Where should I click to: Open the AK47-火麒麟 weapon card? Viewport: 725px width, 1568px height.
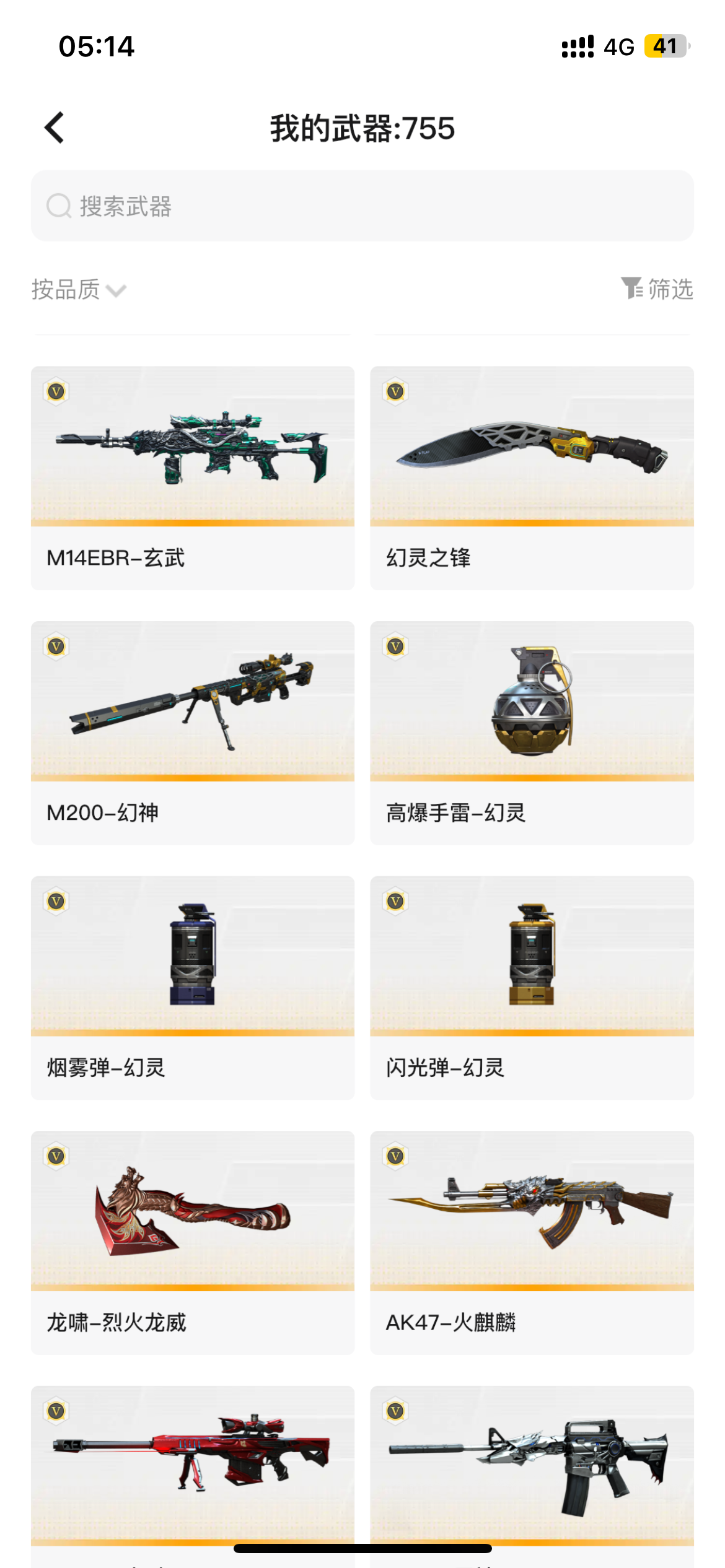(x=532, y=1242)
